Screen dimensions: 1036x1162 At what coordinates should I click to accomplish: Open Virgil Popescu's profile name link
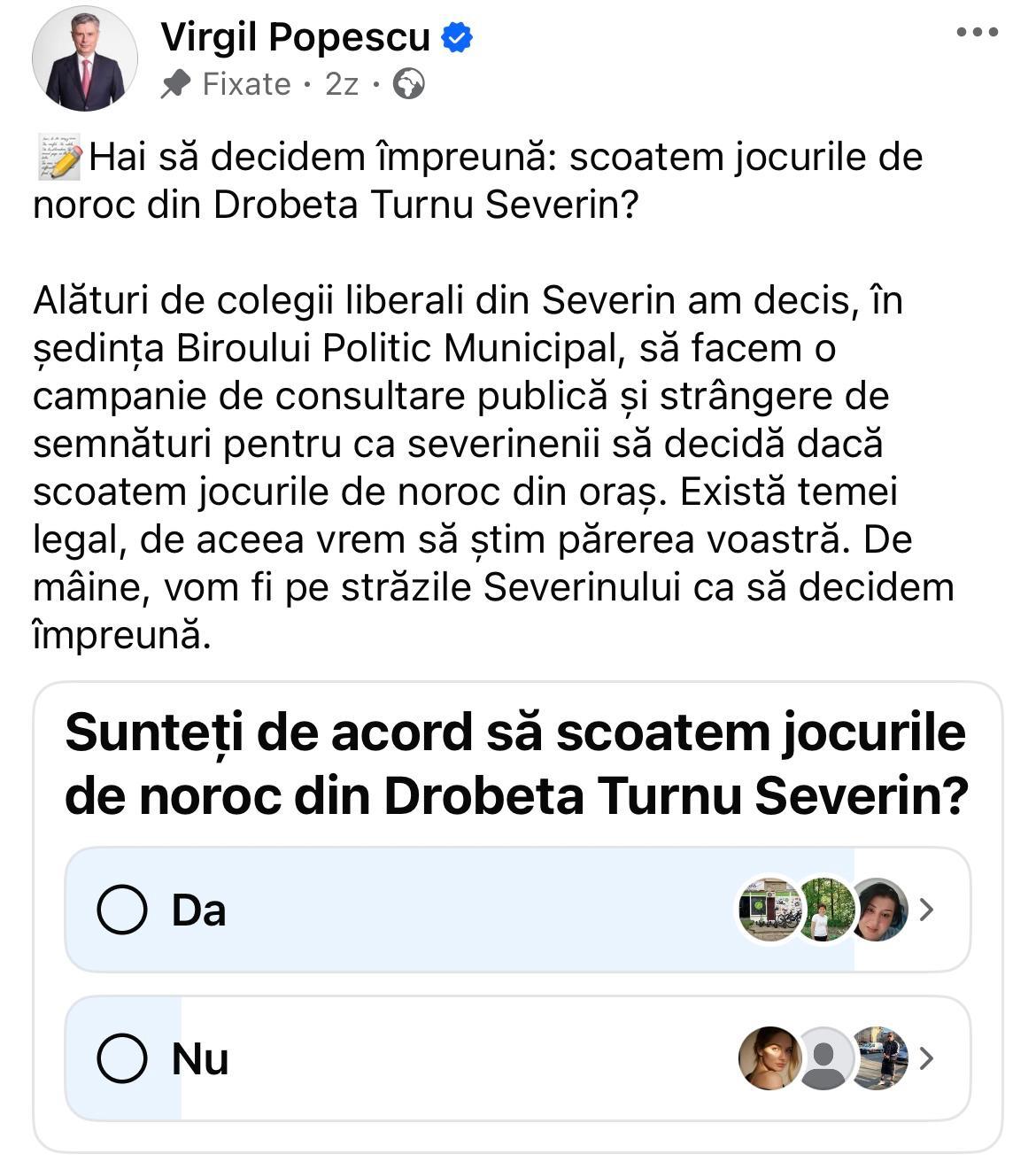pos(295,37)
